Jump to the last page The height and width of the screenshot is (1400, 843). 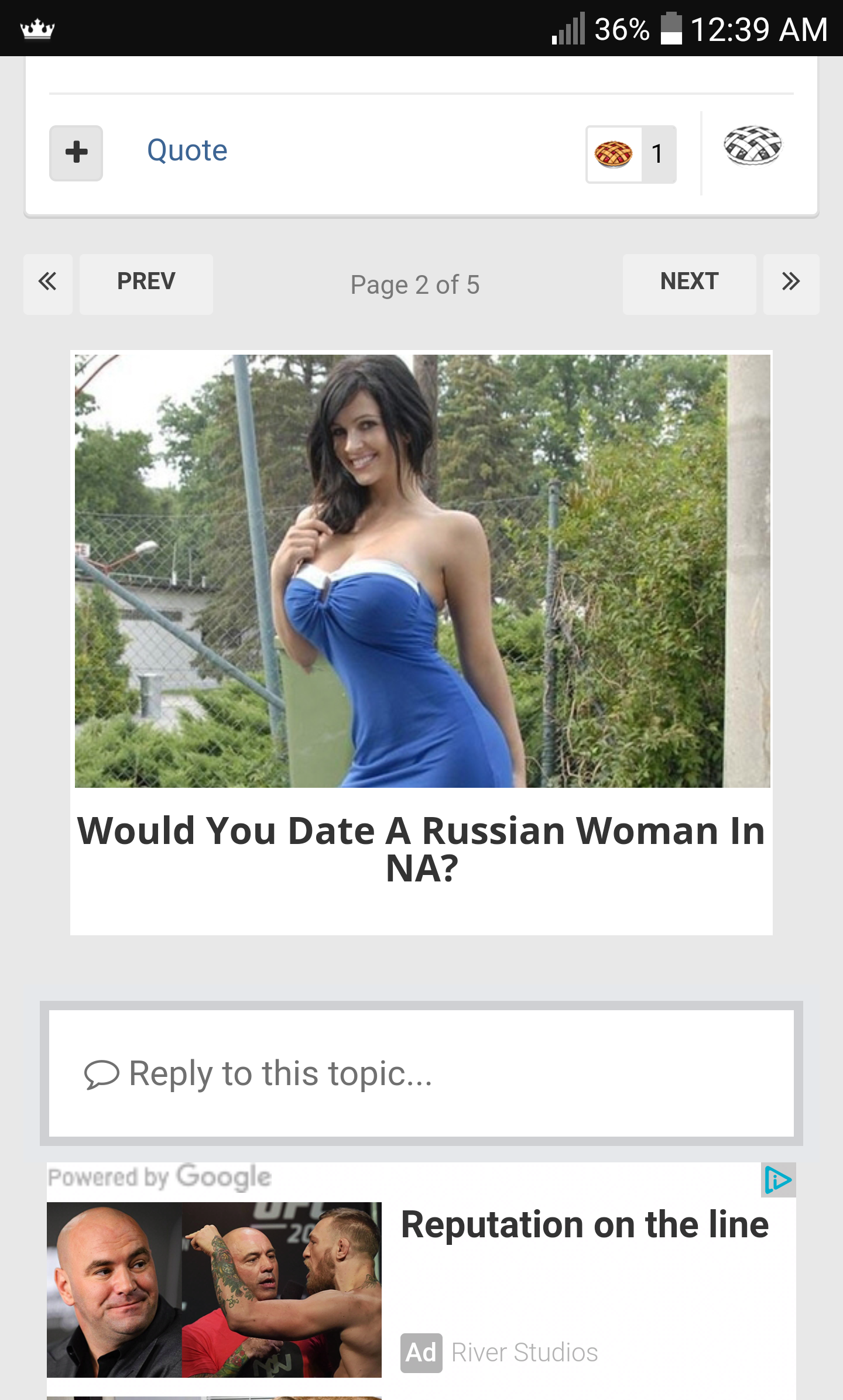pos(791,284)
